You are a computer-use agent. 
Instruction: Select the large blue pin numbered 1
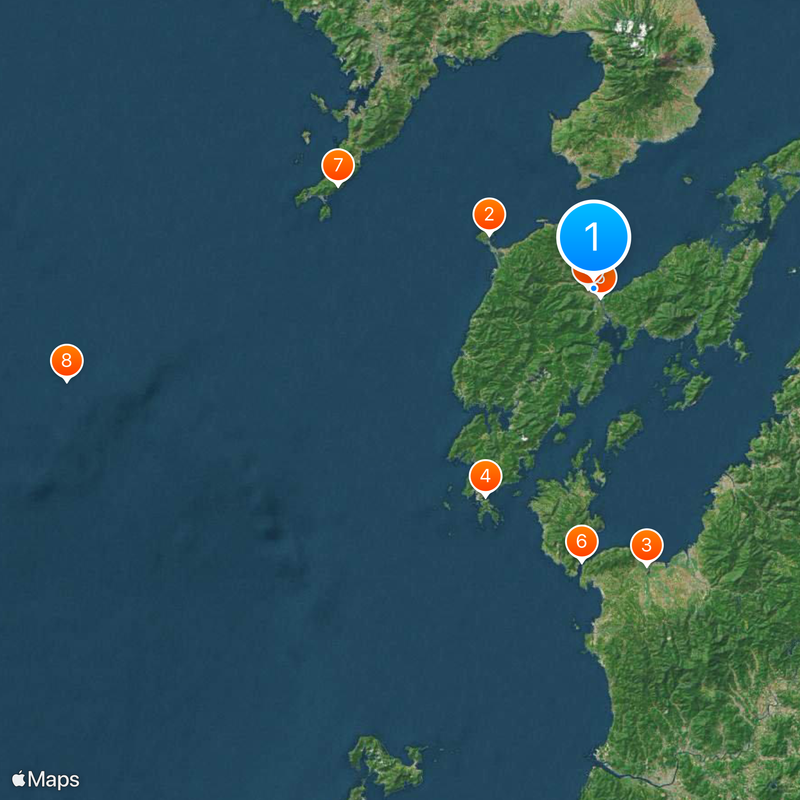click(x=594, y=238)
